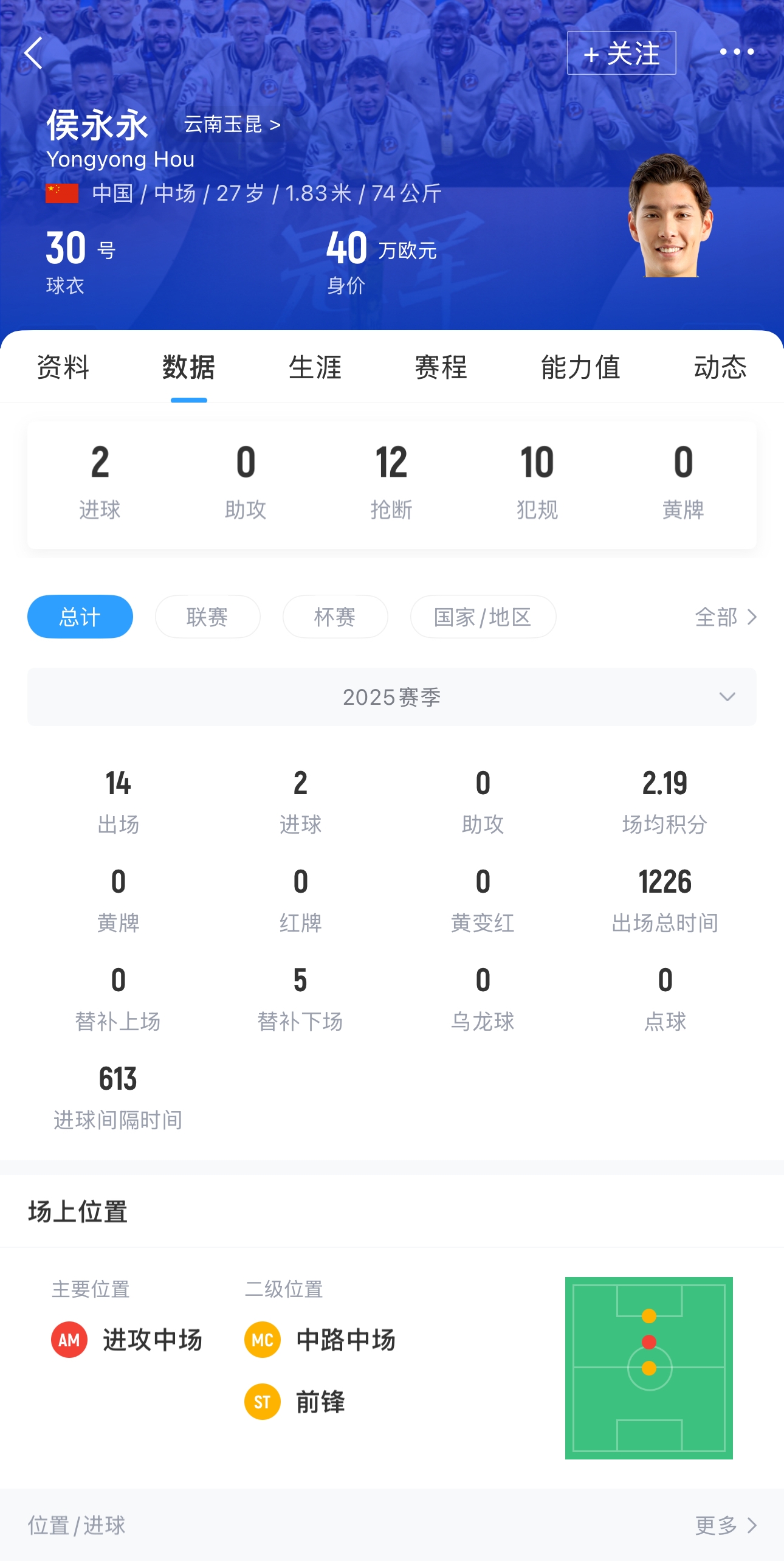Open the three-dot overflow menu
The height and width of the screenshot is (1561, 784).
pyautogui.click(x=736, y=52)
